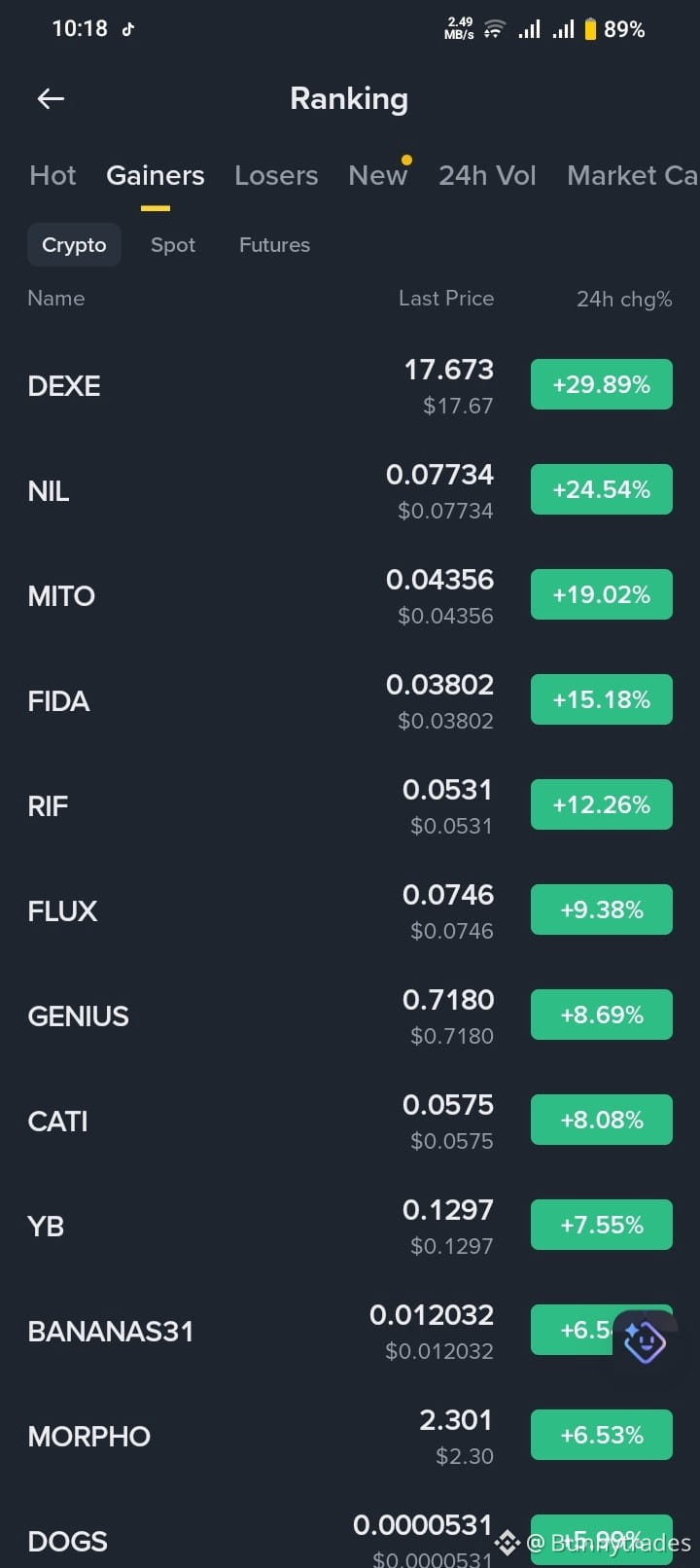
Task: Open the NIL coin row
Action: tap(350, 490)
